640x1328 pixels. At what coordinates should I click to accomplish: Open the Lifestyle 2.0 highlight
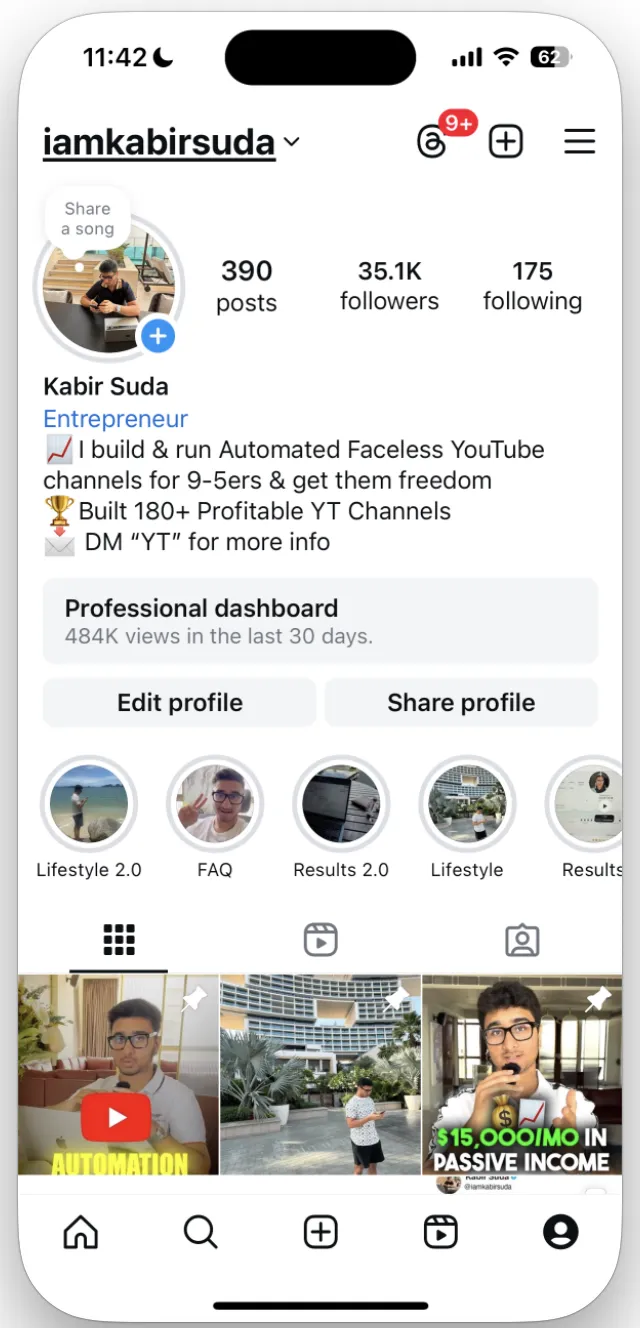pyautogui.click(x=89, y=804)
